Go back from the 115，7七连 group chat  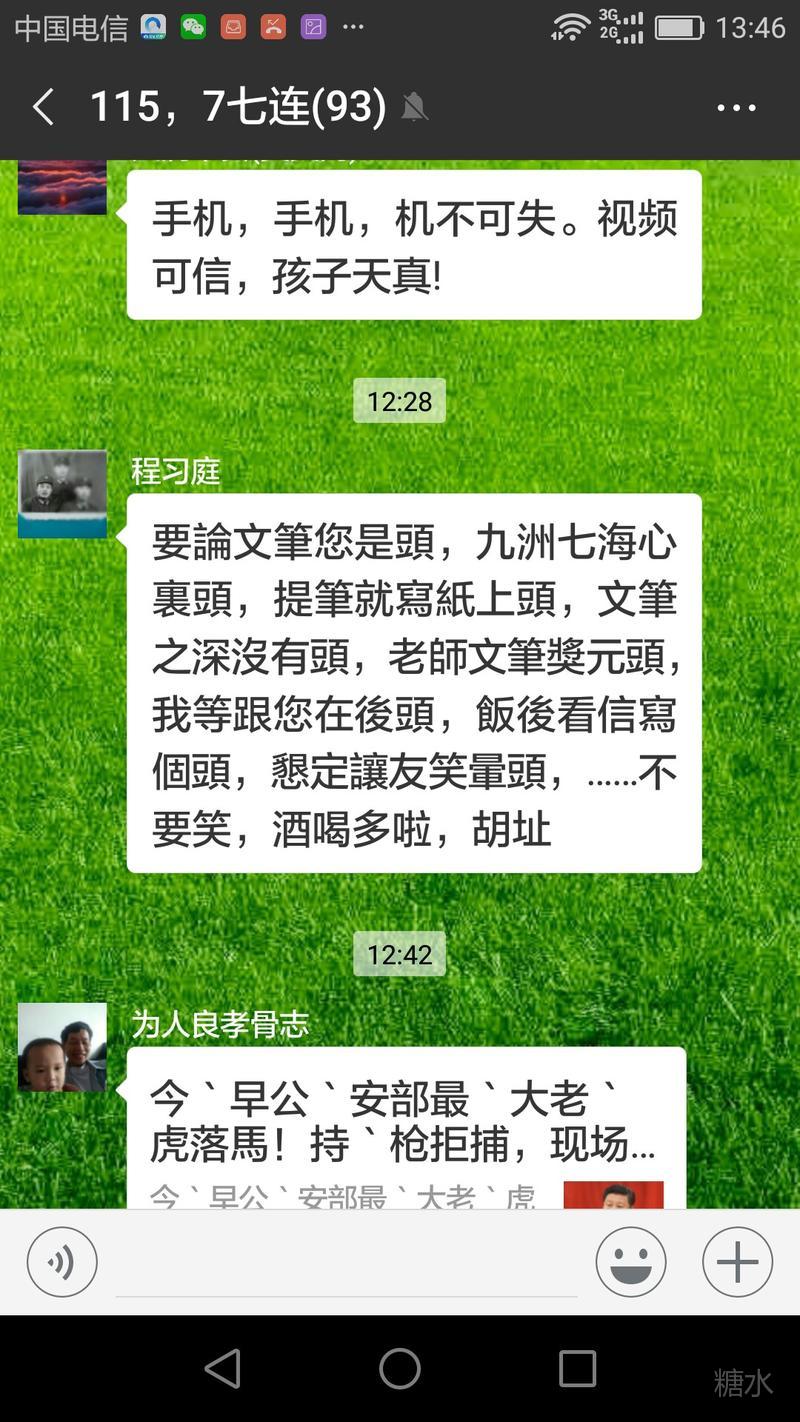42,107
